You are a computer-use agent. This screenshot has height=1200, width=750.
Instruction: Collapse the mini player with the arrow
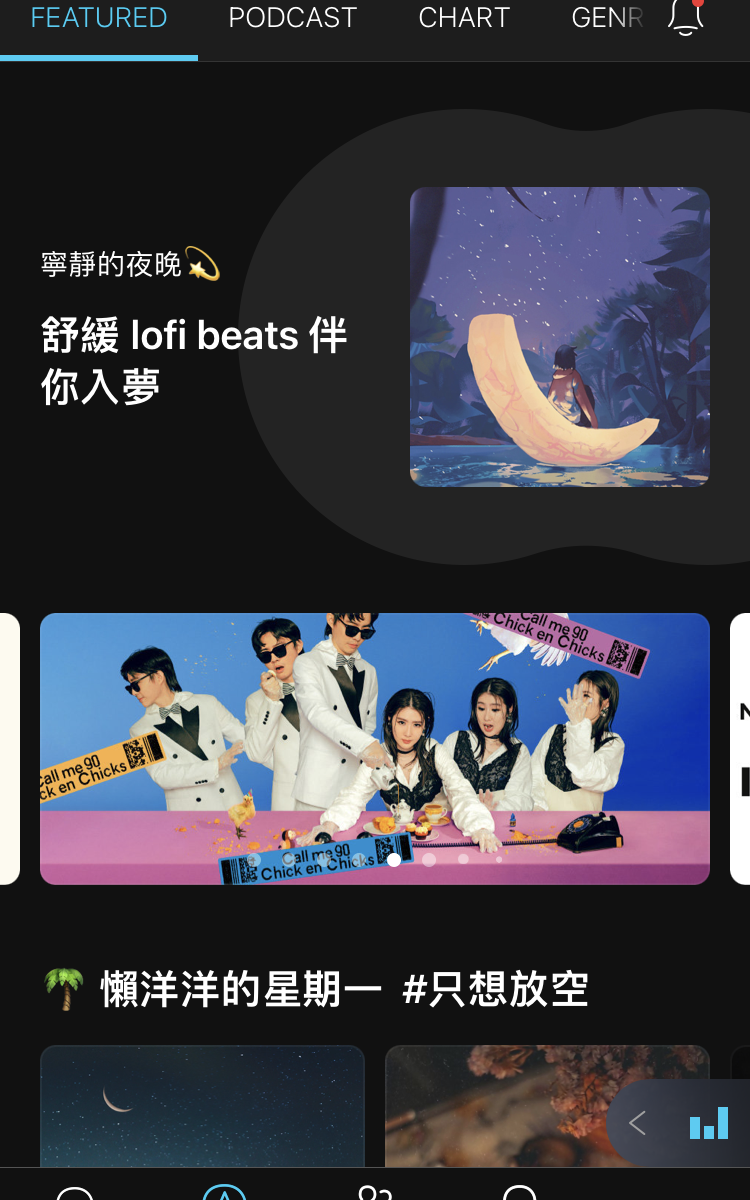[x=637, y=1123]
